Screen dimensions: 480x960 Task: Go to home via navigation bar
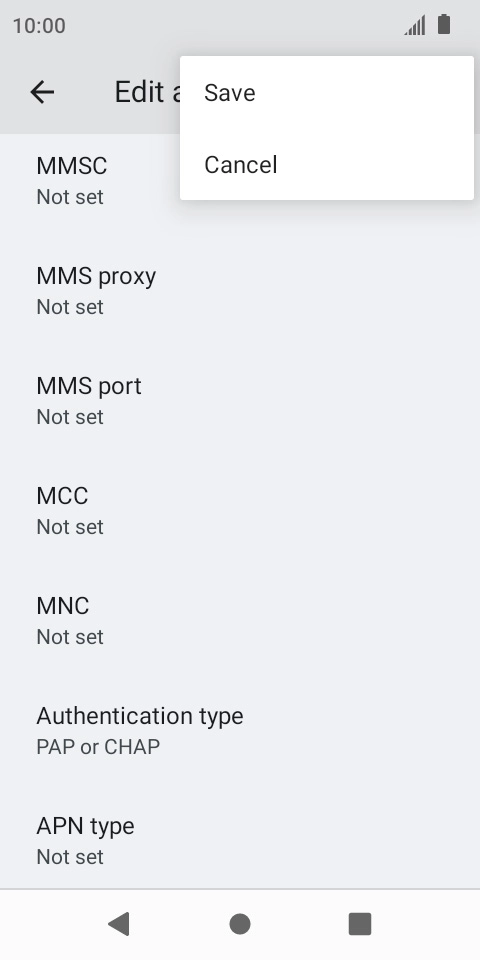click(240, 924)
